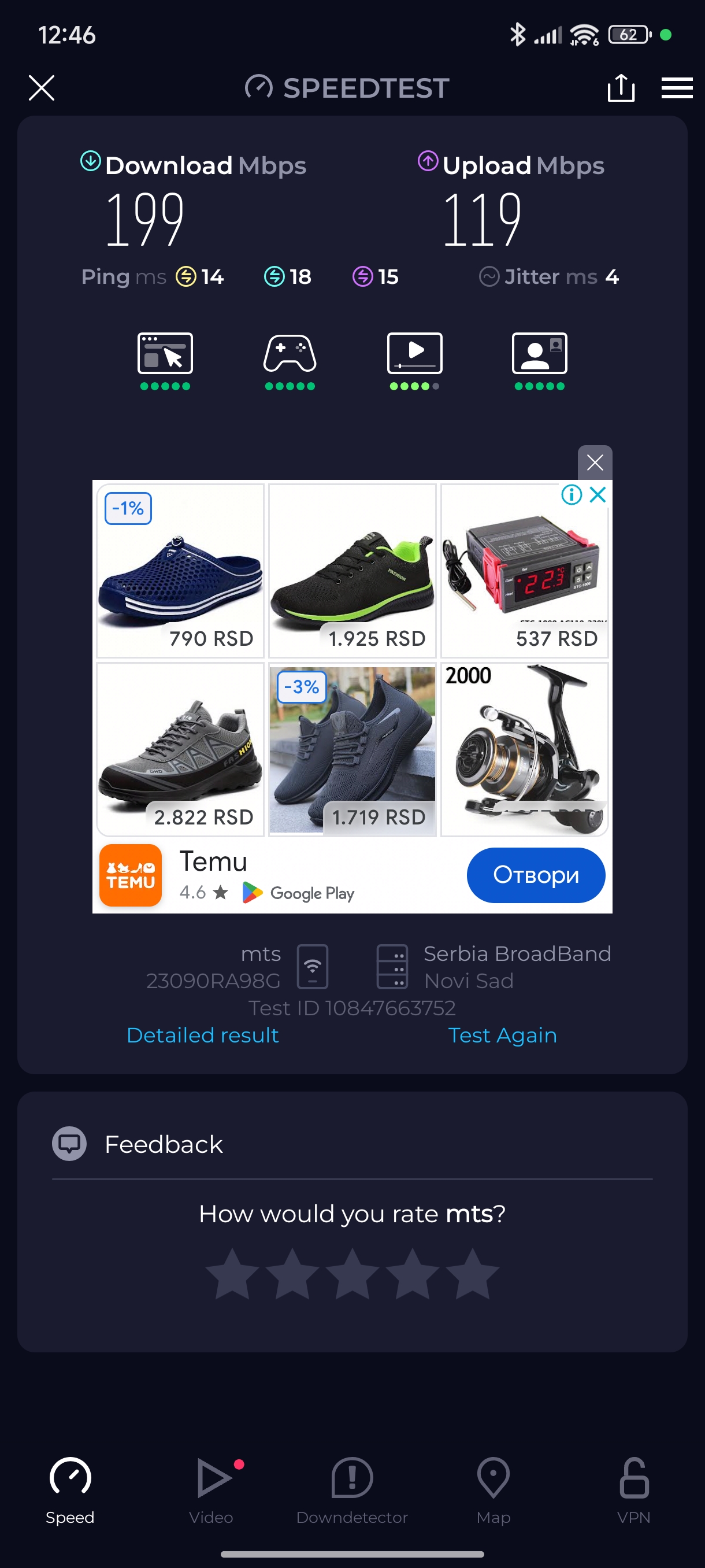Viewport: 705px width, 1568px height.
Task: Open the hamburger menu
Action: coord(677,88)
